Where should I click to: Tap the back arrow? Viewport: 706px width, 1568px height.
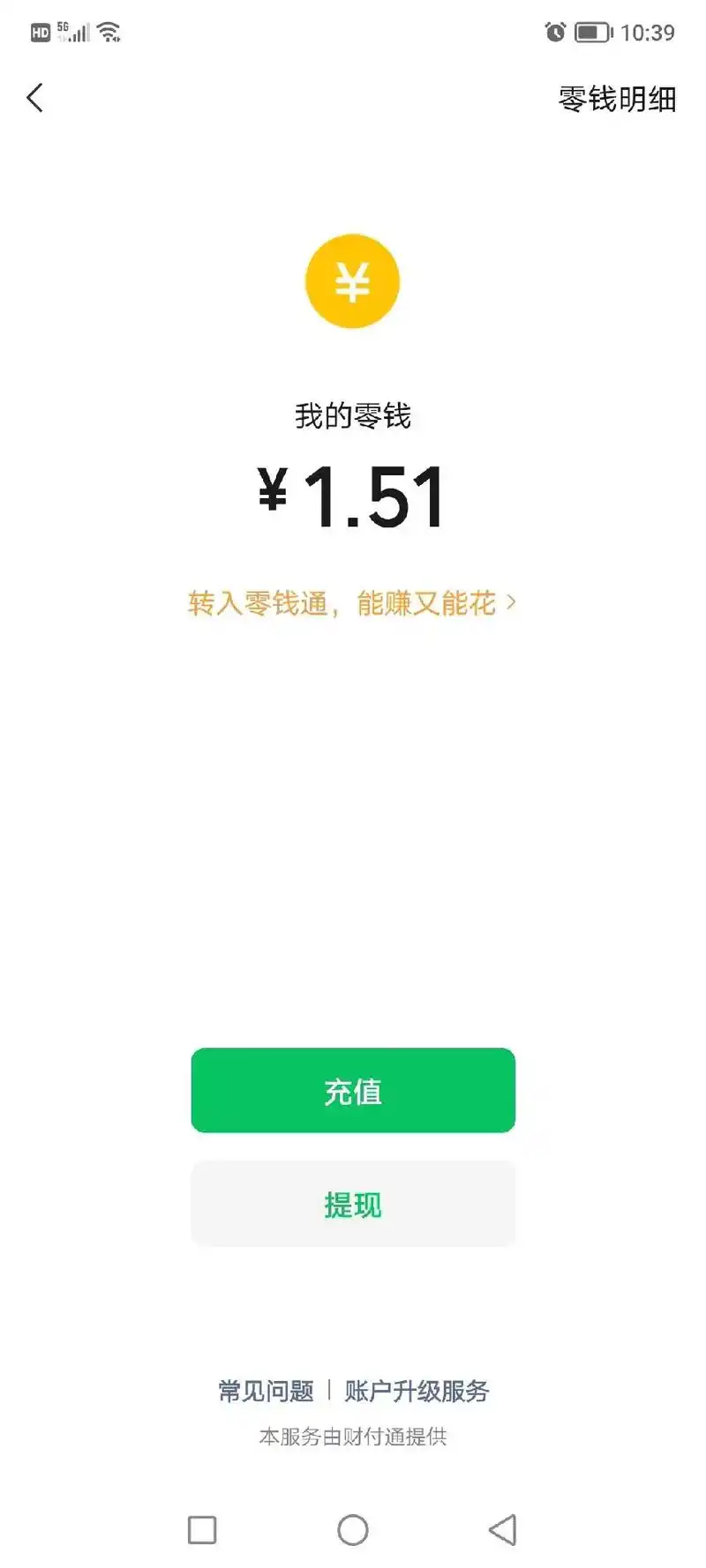35,98
